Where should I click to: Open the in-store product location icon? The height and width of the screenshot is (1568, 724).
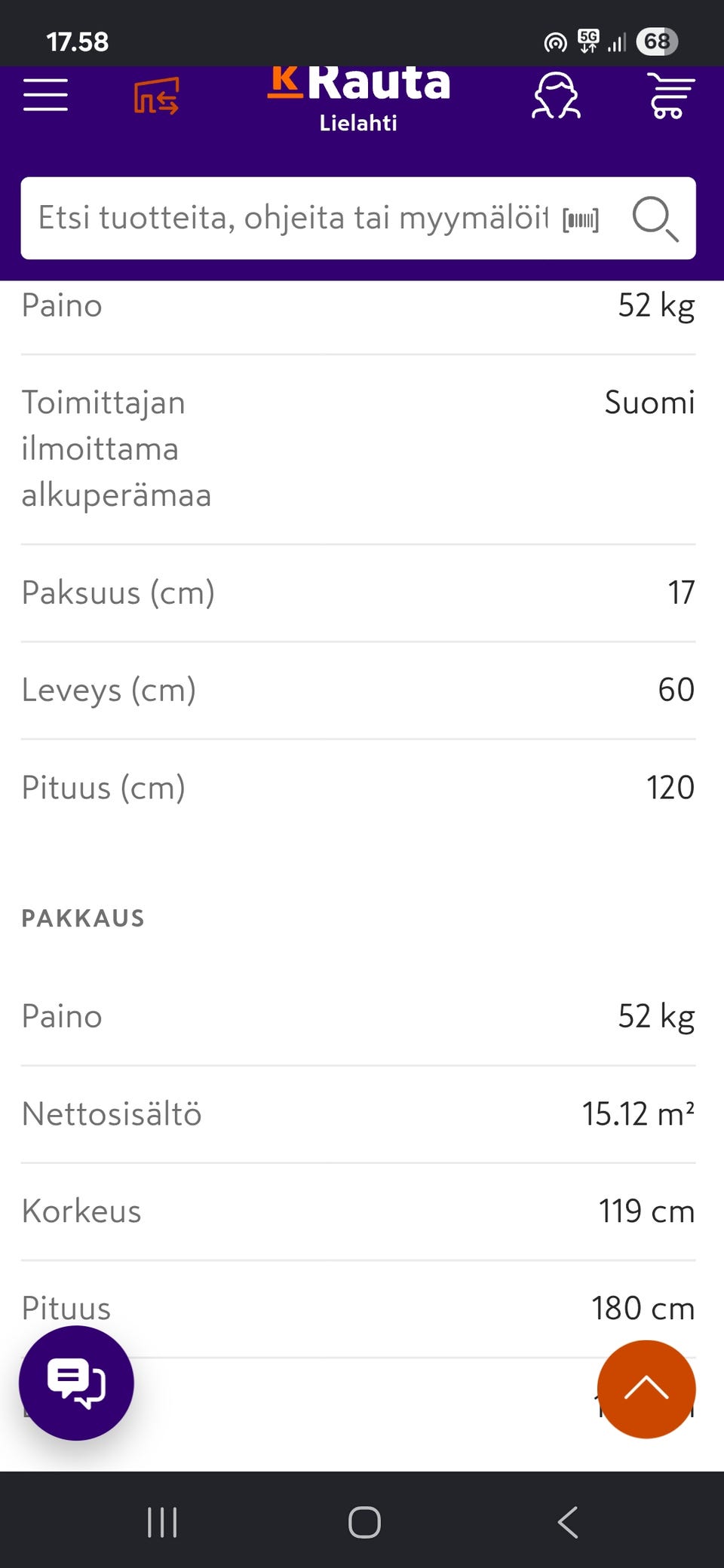pyautogui.click(x=156, y=96)
